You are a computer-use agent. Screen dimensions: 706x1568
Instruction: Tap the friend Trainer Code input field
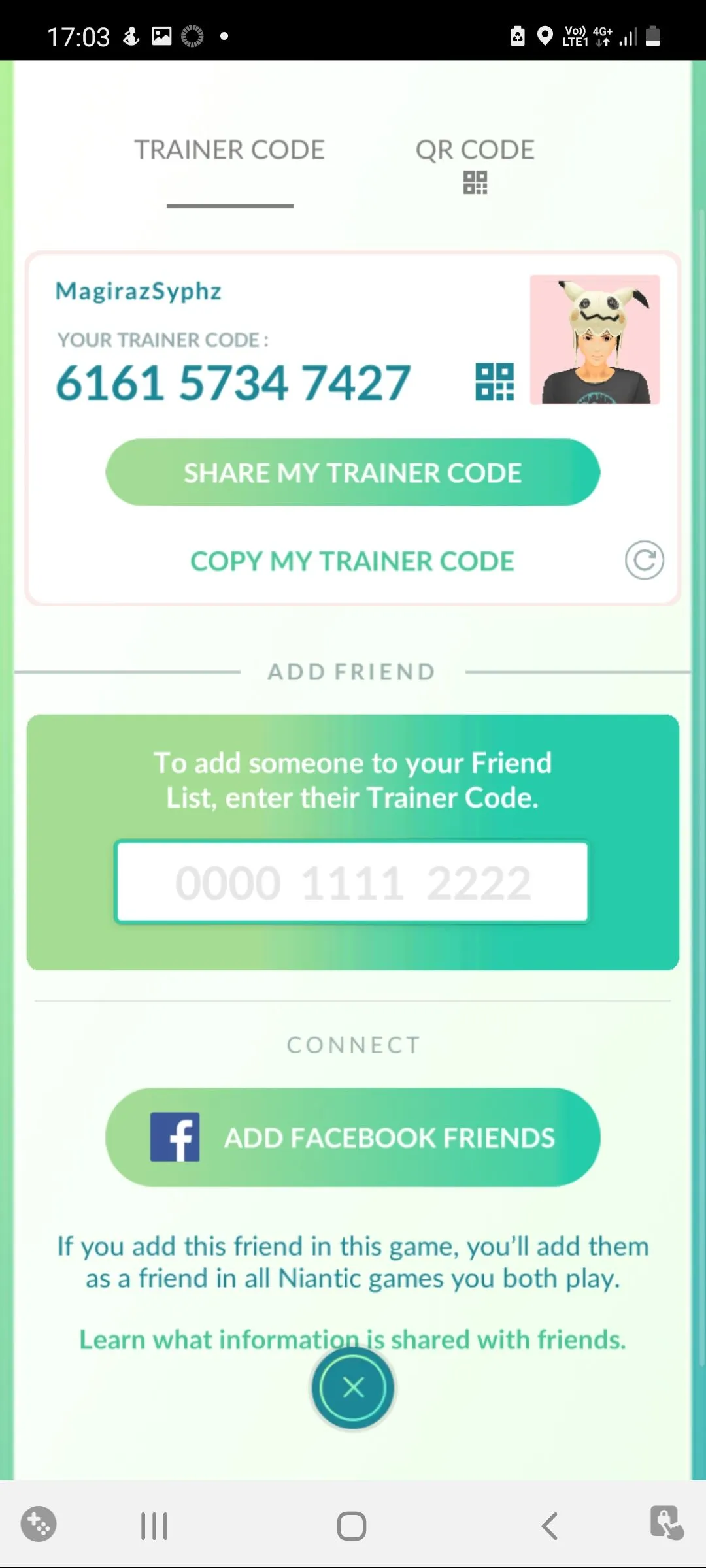(x=352, y=882)
